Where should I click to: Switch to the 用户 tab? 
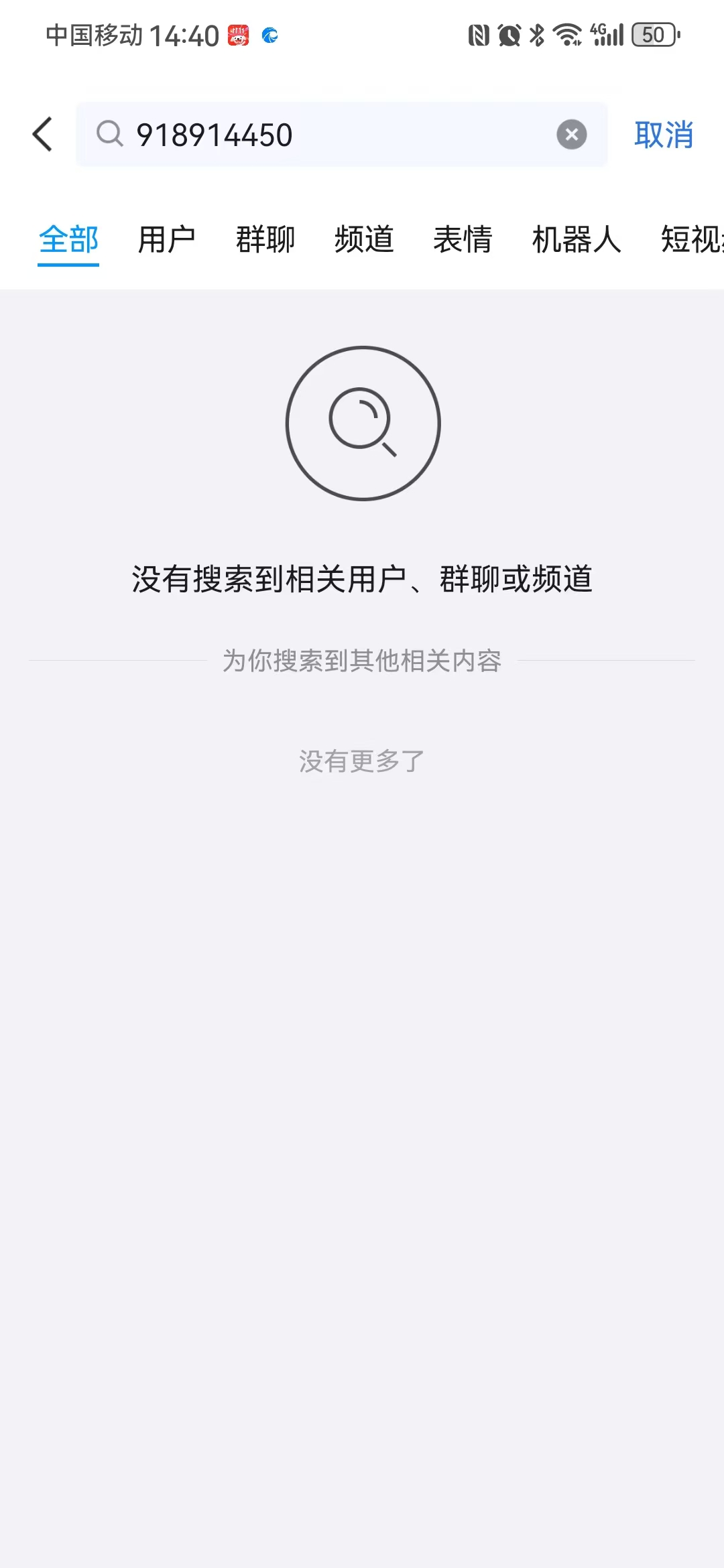click(x=166, y=239)
